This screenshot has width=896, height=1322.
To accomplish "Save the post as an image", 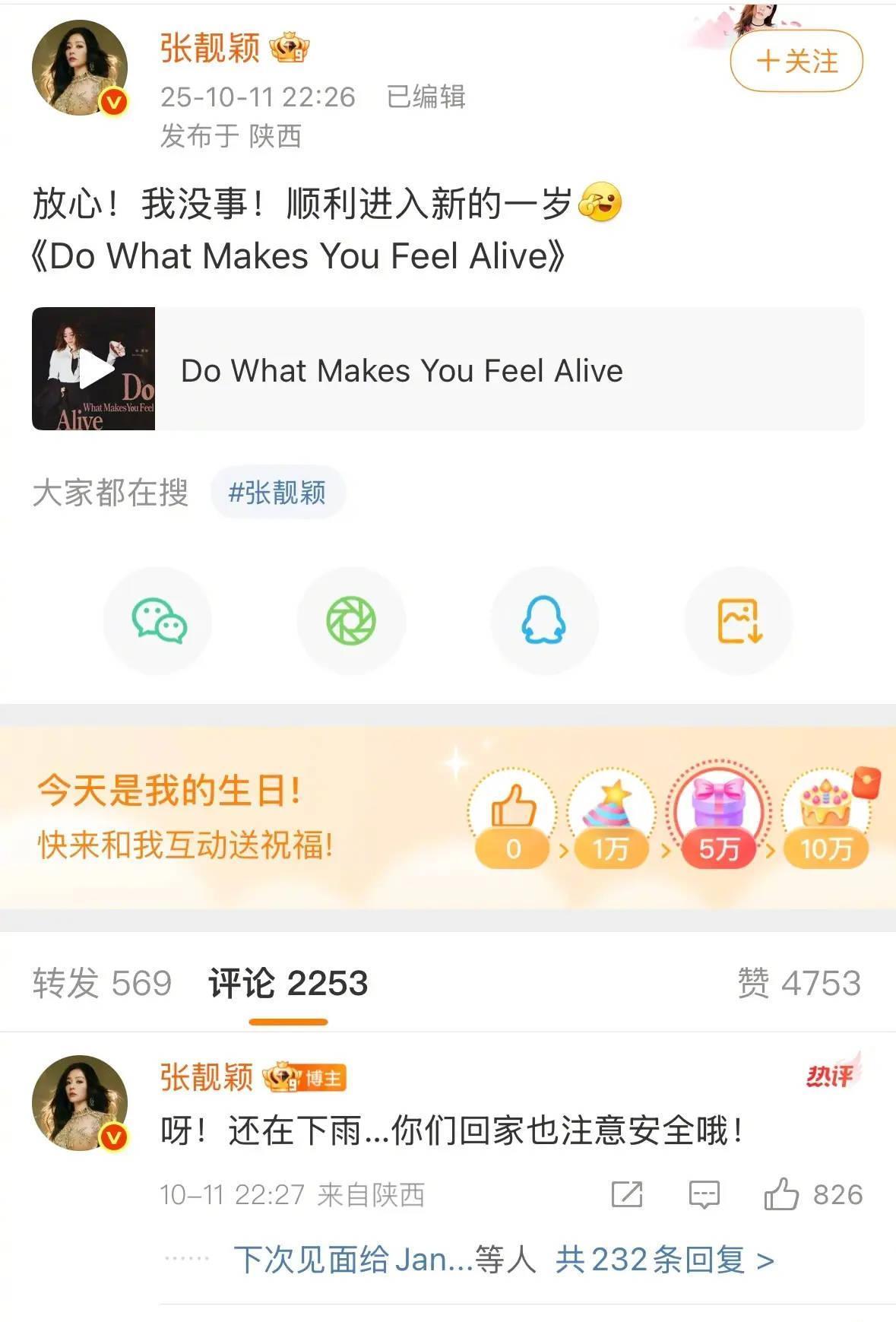I will click(x=739, y=620).
